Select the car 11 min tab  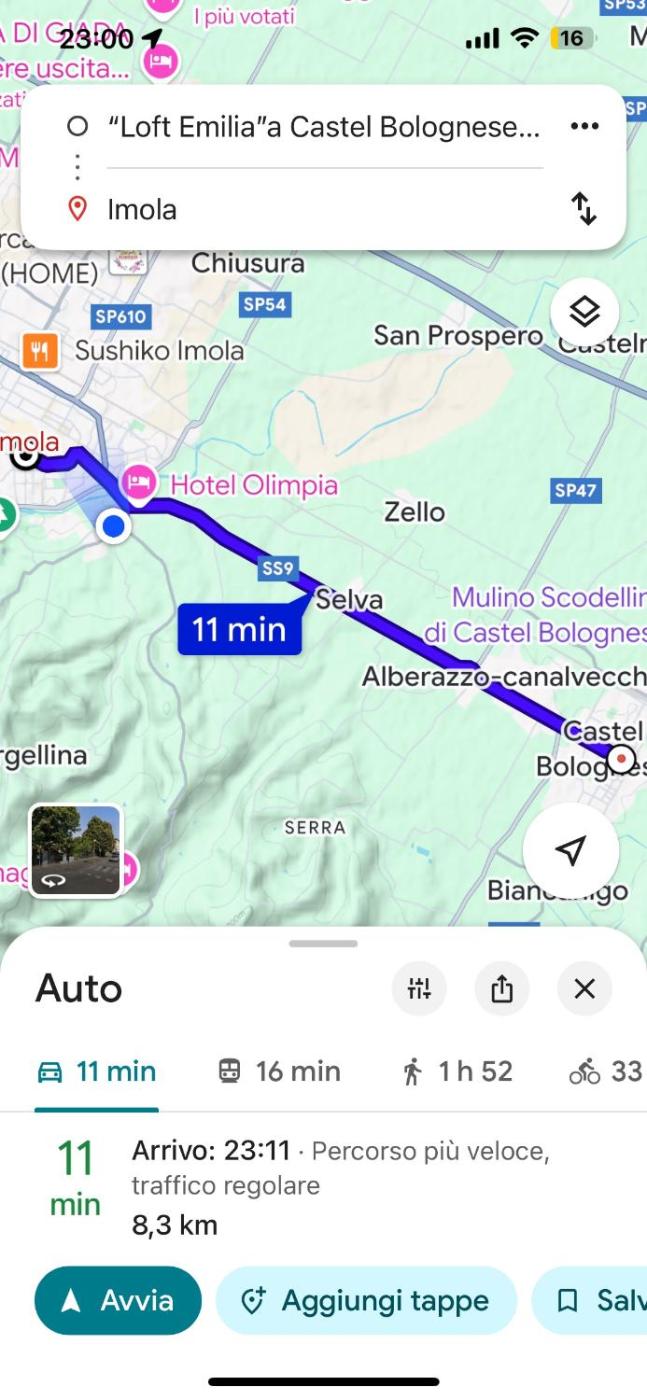coord(97,1072)
